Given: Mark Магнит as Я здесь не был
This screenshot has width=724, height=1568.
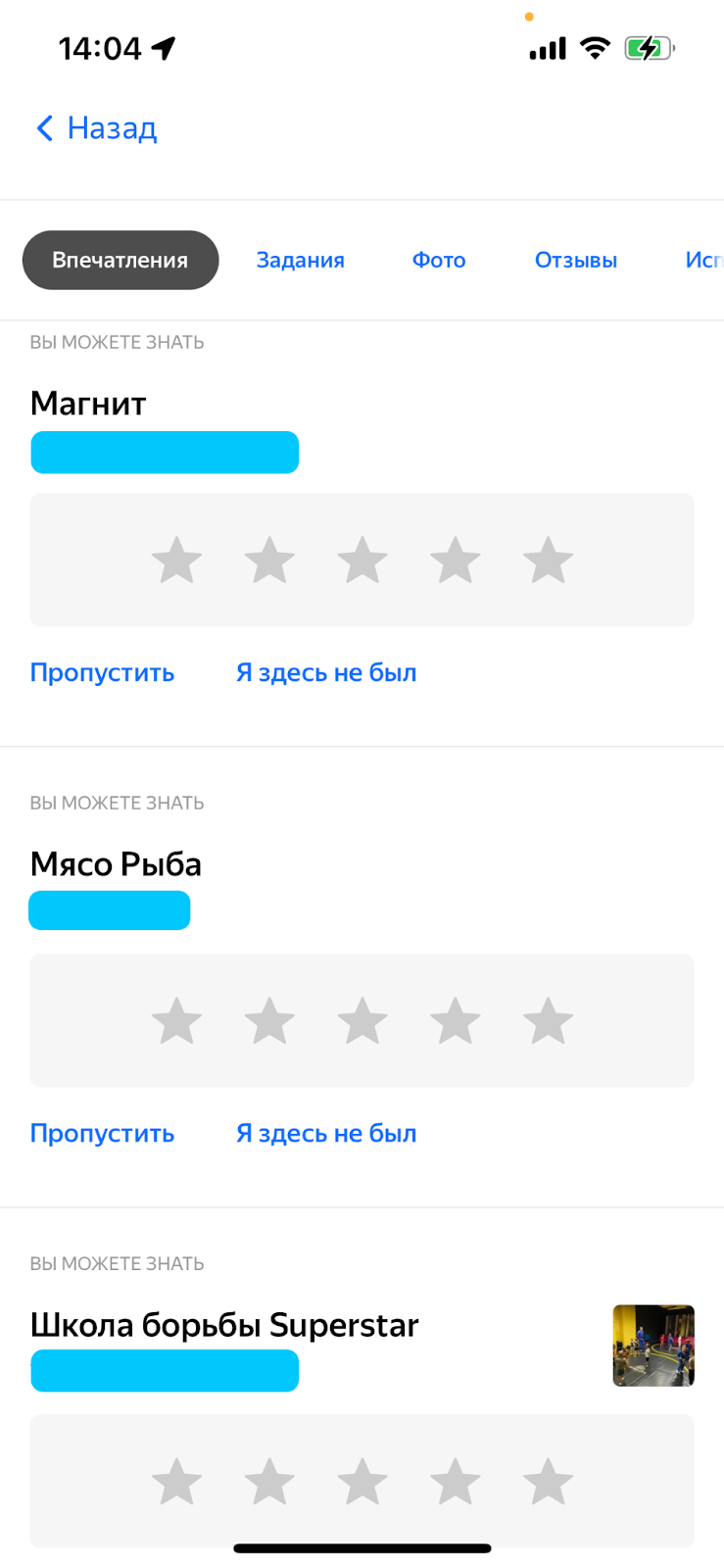Looking at the screenshot, I should [326, 673].
